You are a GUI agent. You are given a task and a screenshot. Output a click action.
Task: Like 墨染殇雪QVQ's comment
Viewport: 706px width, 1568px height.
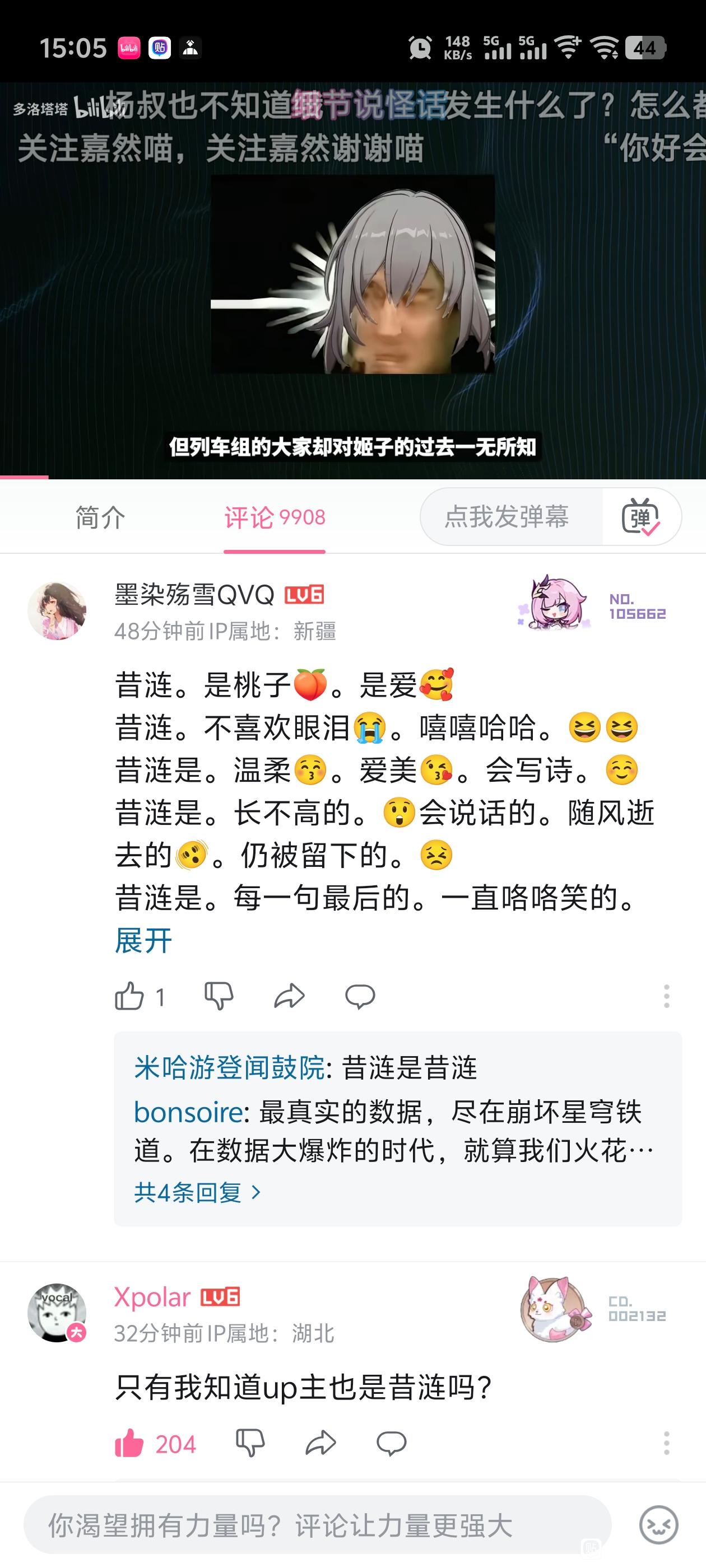129,996
